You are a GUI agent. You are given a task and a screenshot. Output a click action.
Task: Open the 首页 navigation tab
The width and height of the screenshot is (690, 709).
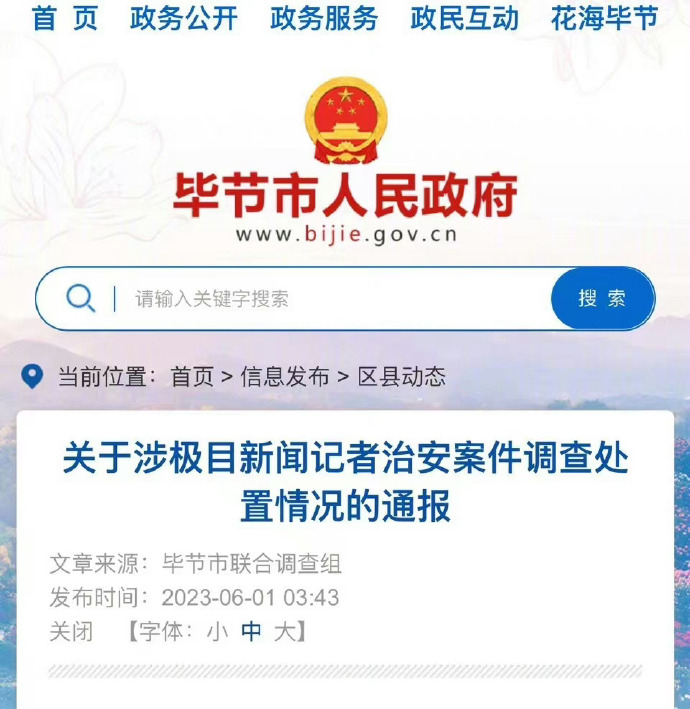[x=65, y=18]
